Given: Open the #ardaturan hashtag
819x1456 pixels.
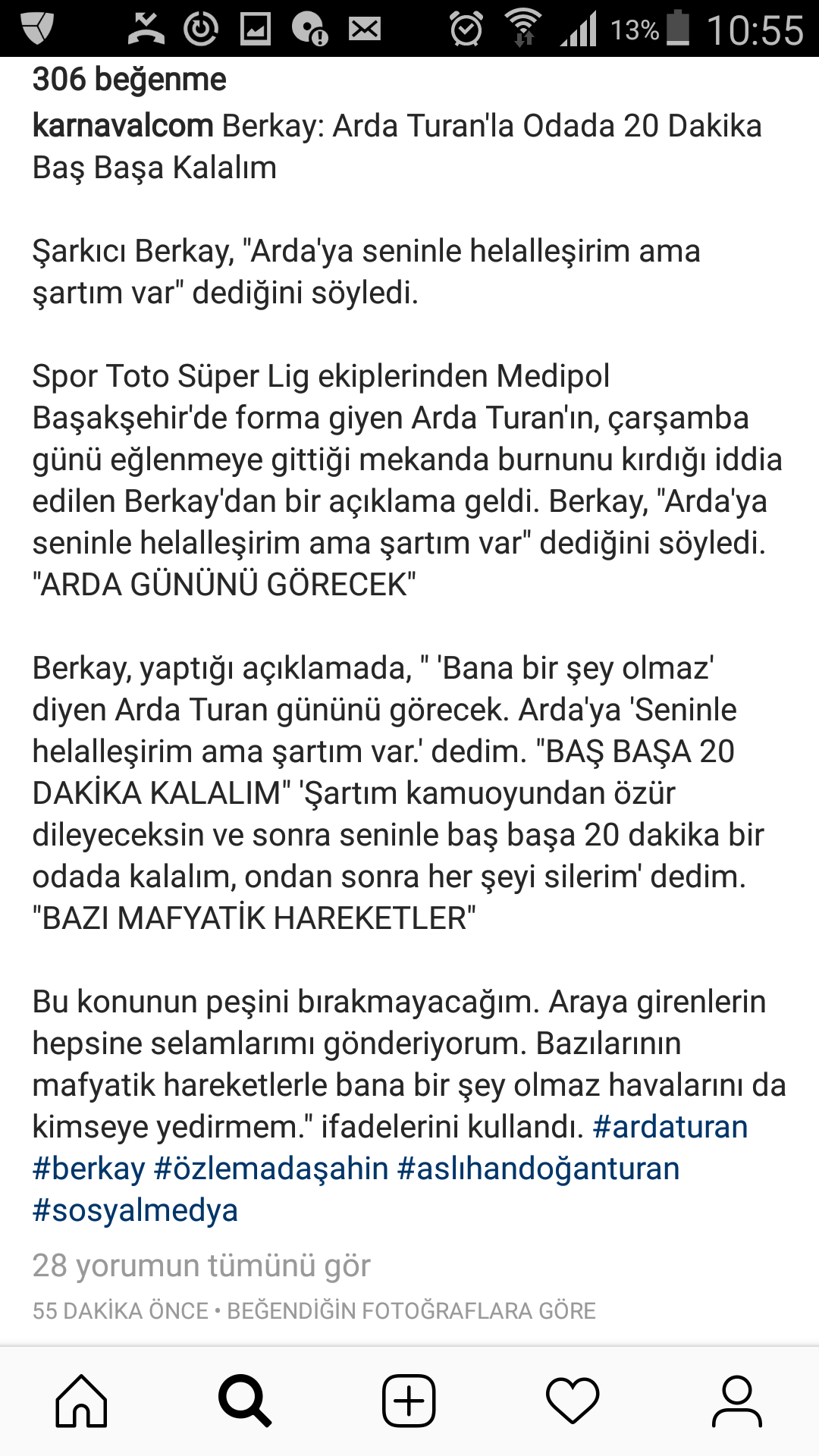Looking at the screenshot, I should click(670, 1127).
